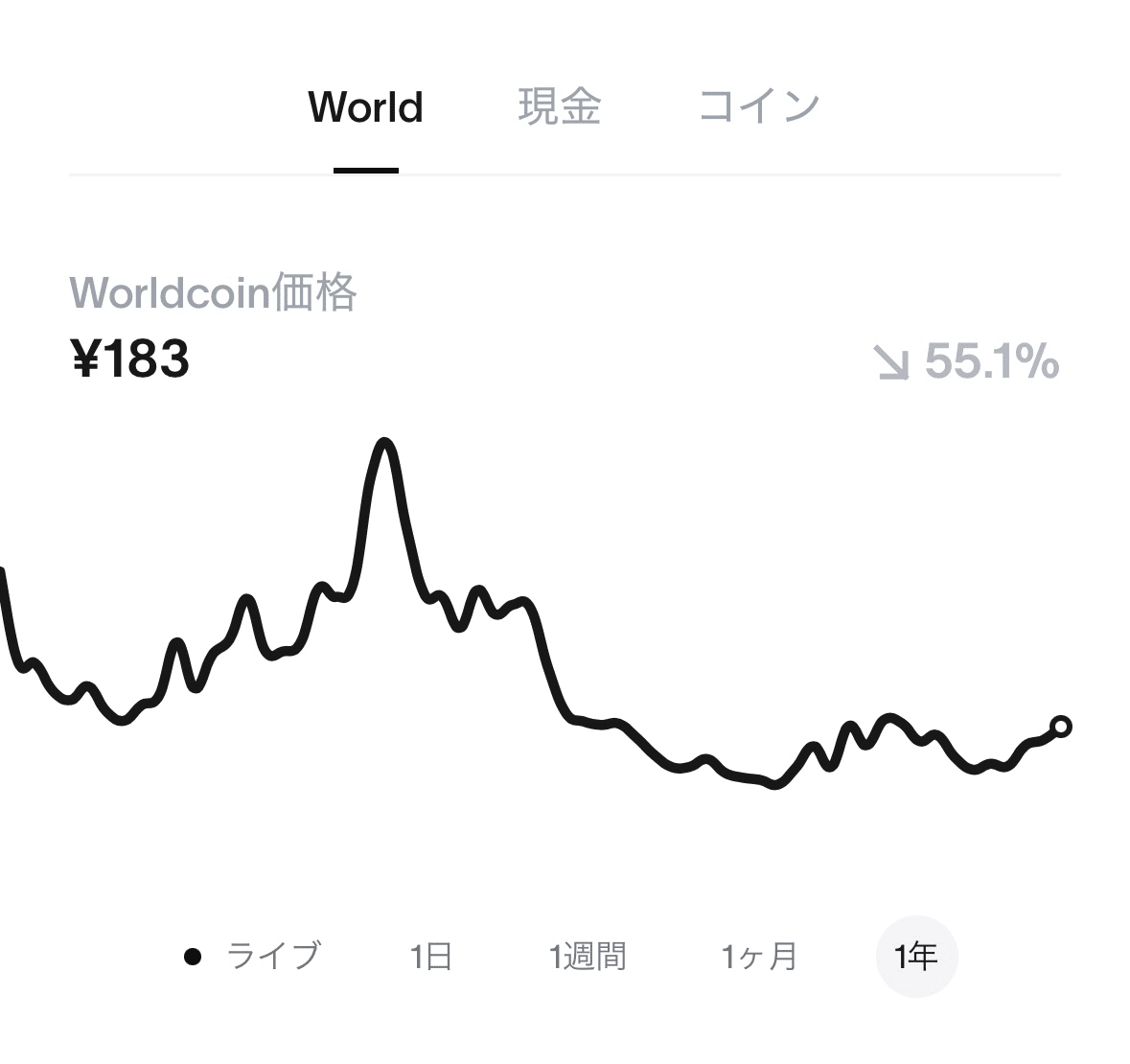This screenshot has width=1130, height=1064.
Task: Show the 1週間 price chart
Action: click(587, 956)
